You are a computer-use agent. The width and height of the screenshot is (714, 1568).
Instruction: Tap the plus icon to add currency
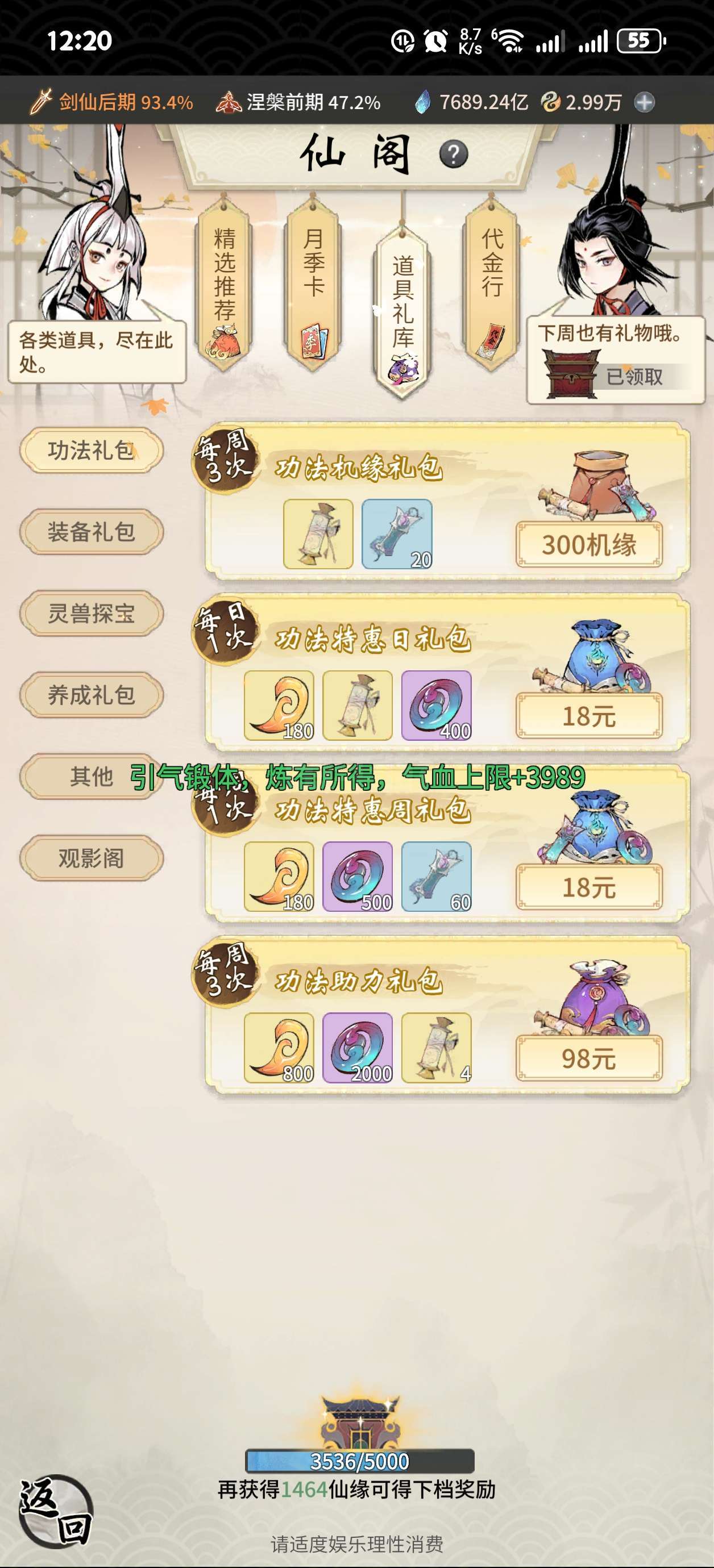pyautogui.click(x=644, y=102)
